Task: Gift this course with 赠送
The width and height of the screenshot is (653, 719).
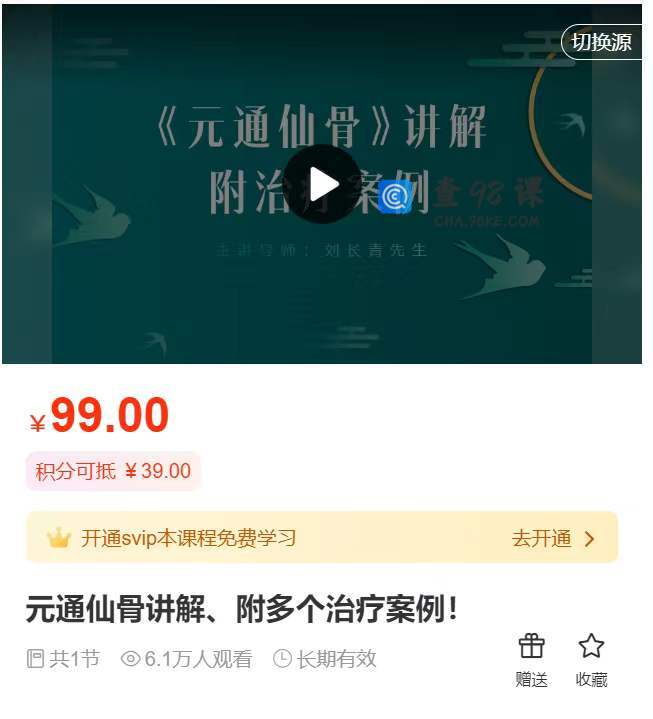Action: pyautogui.click(x=531, y=660)
